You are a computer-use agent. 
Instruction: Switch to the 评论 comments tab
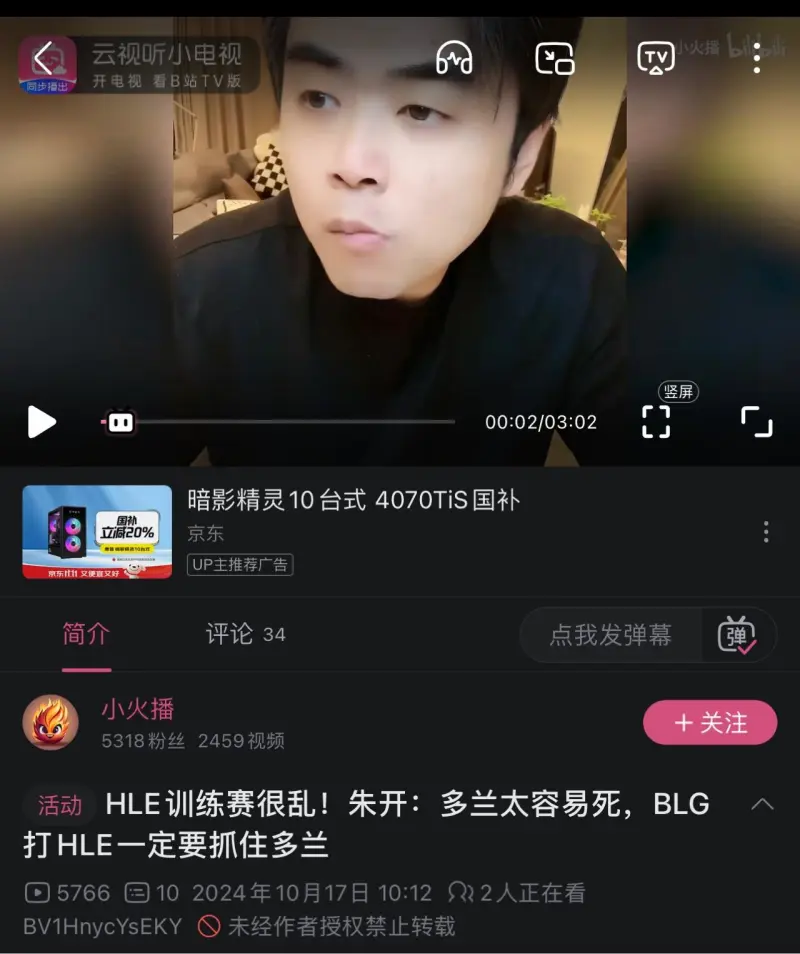(x=243, y=635)
